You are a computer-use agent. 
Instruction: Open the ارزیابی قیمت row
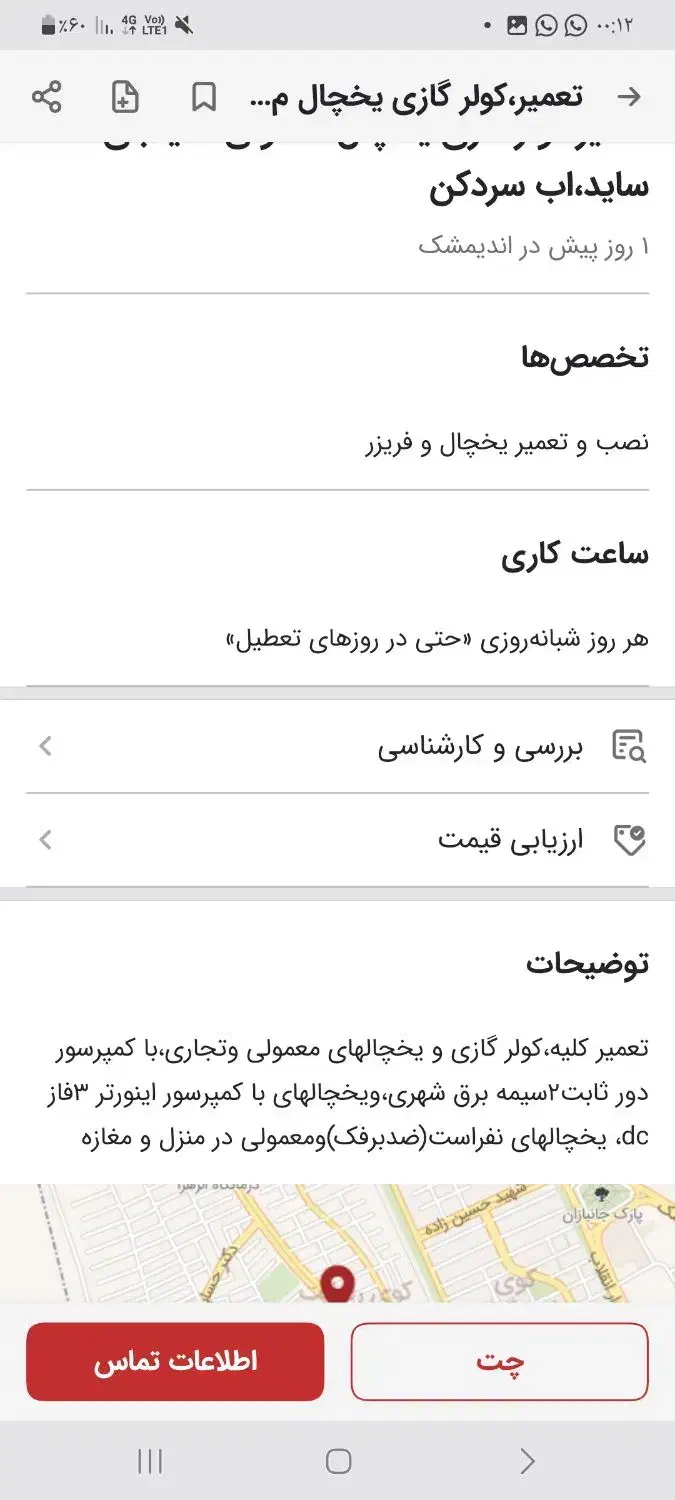point(337,840)
